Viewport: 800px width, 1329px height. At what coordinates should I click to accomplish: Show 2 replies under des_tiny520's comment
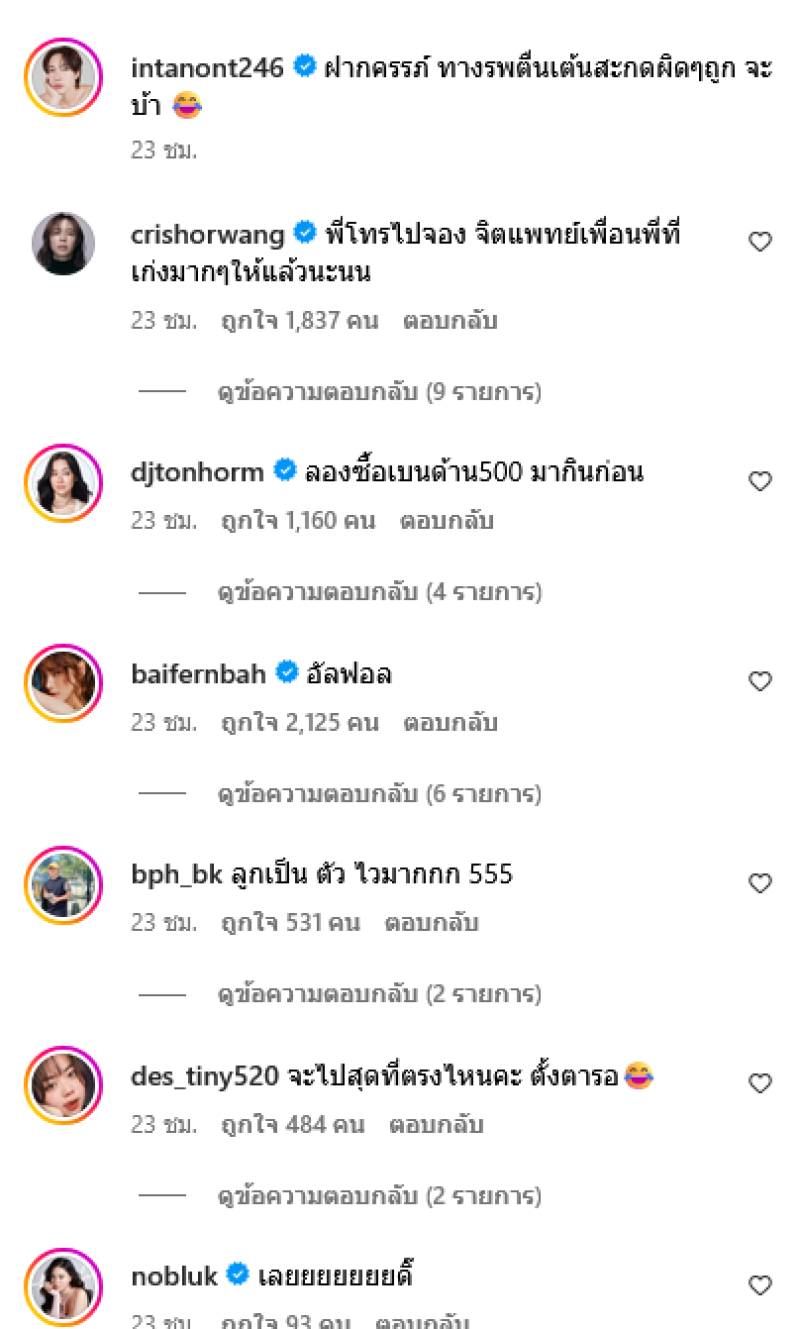coord(379,1196)
